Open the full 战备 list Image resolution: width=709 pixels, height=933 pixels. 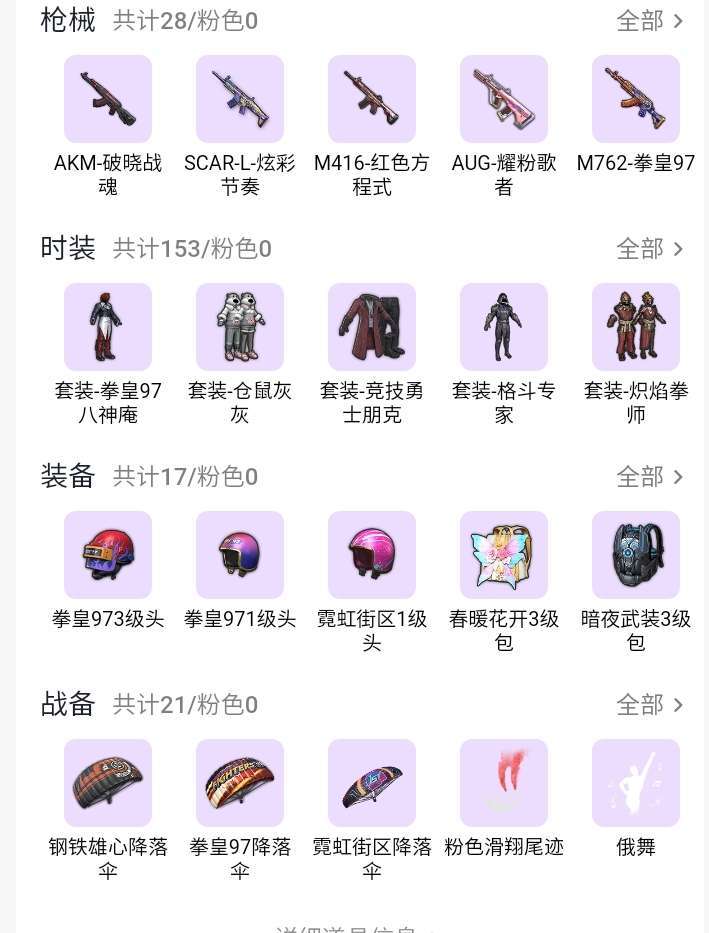click(650, 705)
